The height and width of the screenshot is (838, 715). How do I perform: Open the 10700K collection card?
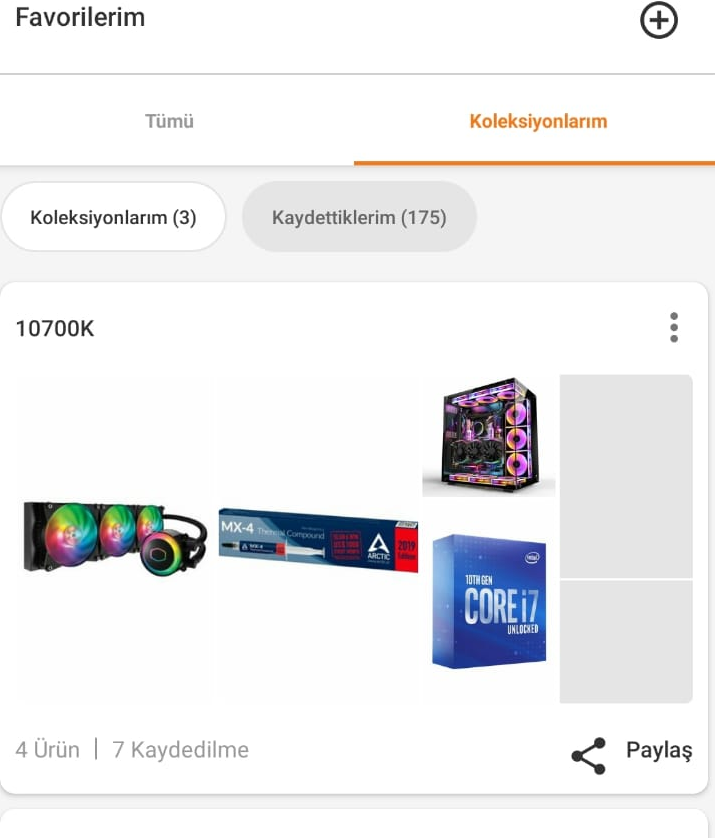tap(300, 540)
